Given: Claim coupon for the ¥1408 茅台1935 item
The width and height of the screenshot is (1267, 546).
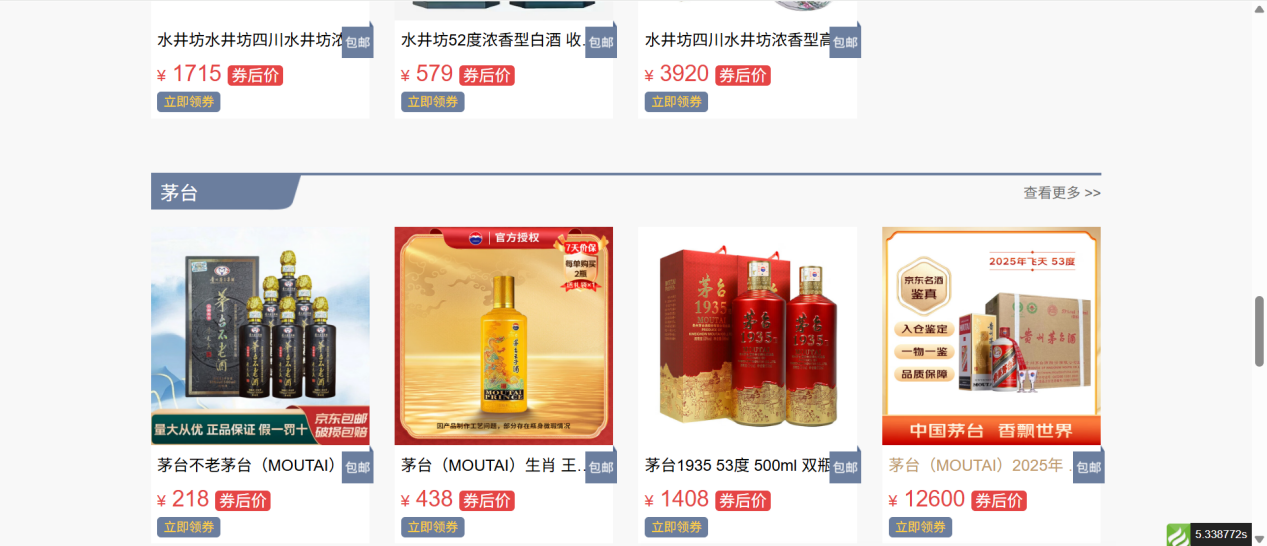Looking at the screenshot, I should 676,527.
